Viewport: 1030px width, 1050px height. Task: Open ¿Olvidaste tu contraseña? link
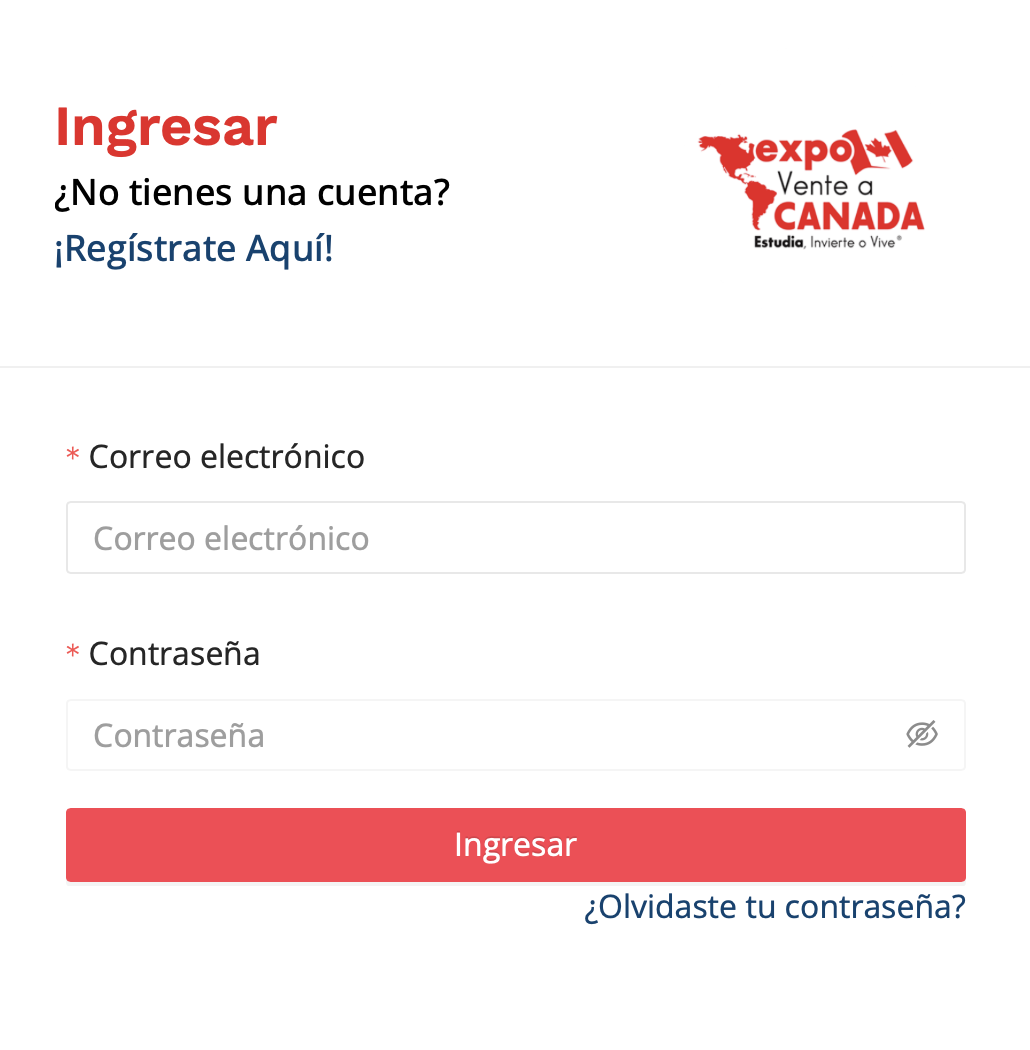click(x=774, y=907)
